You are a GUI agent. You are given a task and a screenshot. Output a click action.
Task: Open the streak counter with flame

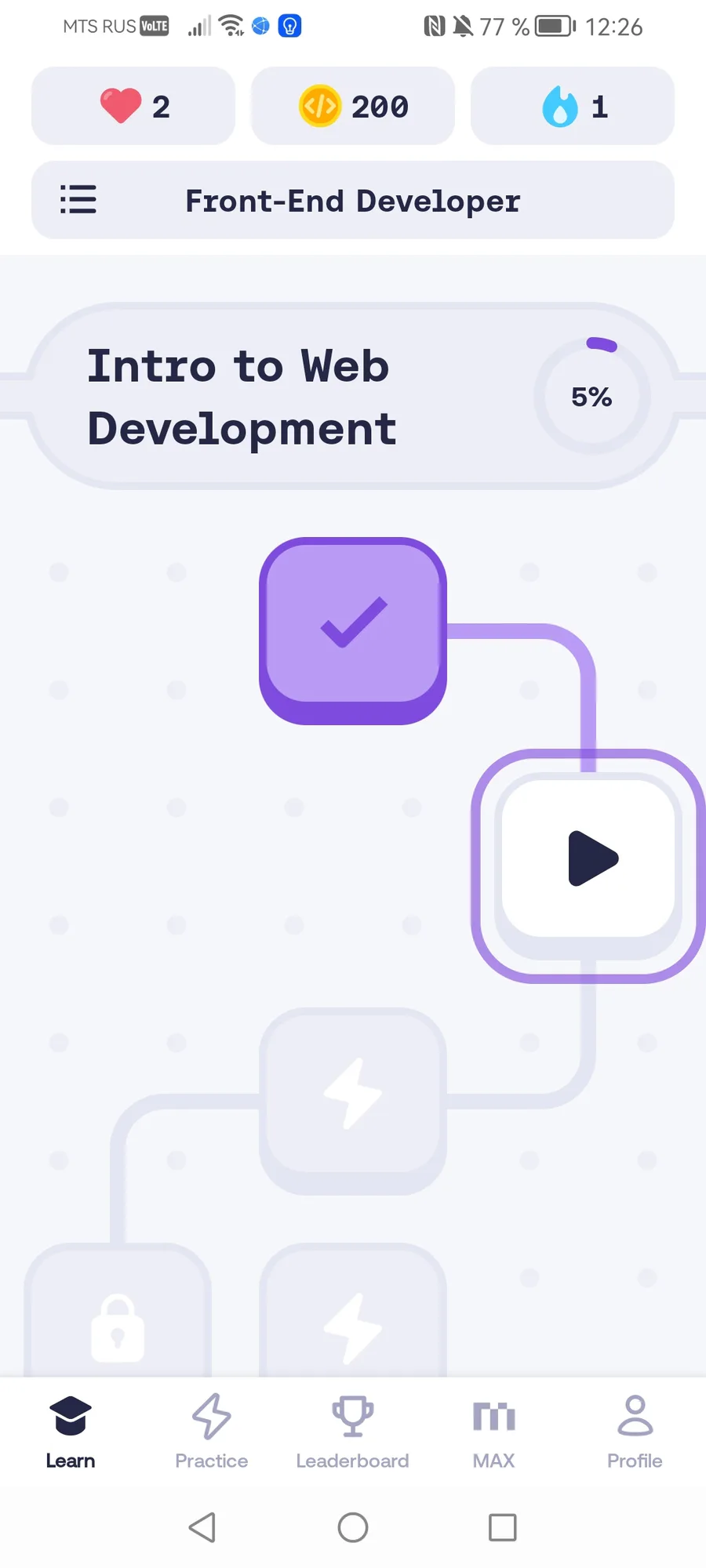click(573, 106)
